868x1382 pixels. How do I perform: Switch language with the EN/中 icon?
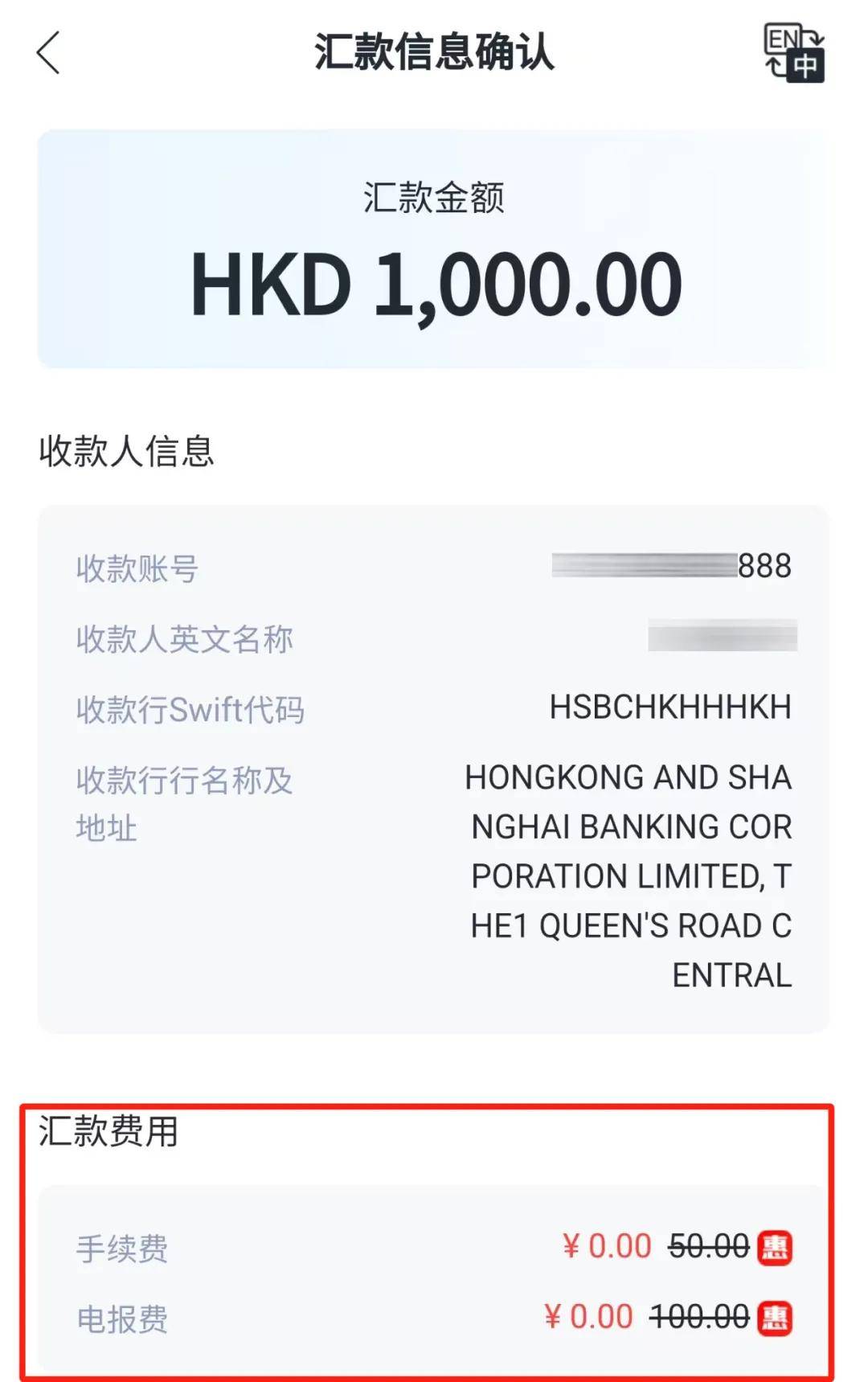[x=793, y=53]
